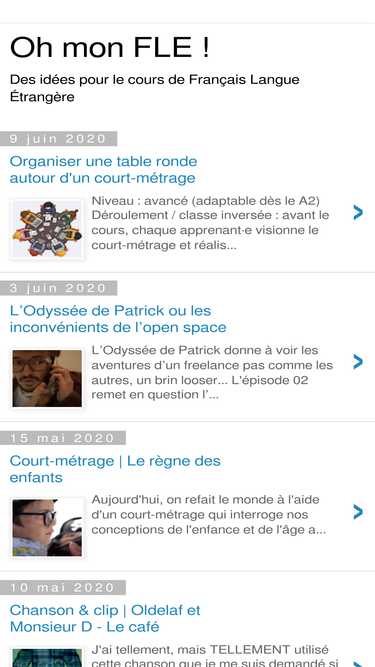Go to the "Oh mon FLE !" blog home
Image resolution: width=375 pixels, height=667 pixels.
[x=110, y=47]
